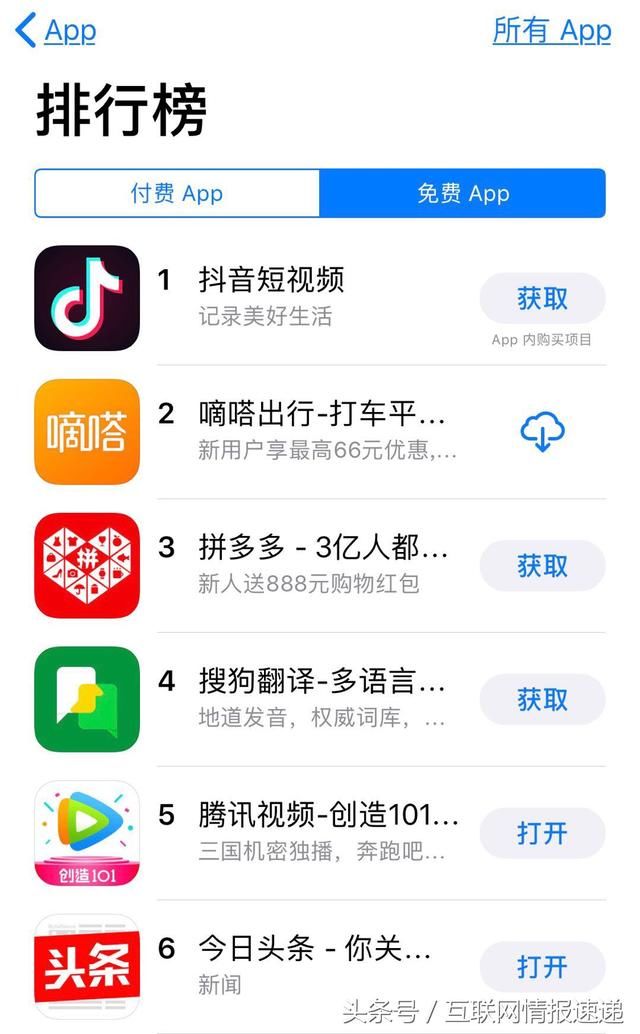Open the 所有 App link
The width and height of the screenshot is (640, 1034).
[551, 31]
